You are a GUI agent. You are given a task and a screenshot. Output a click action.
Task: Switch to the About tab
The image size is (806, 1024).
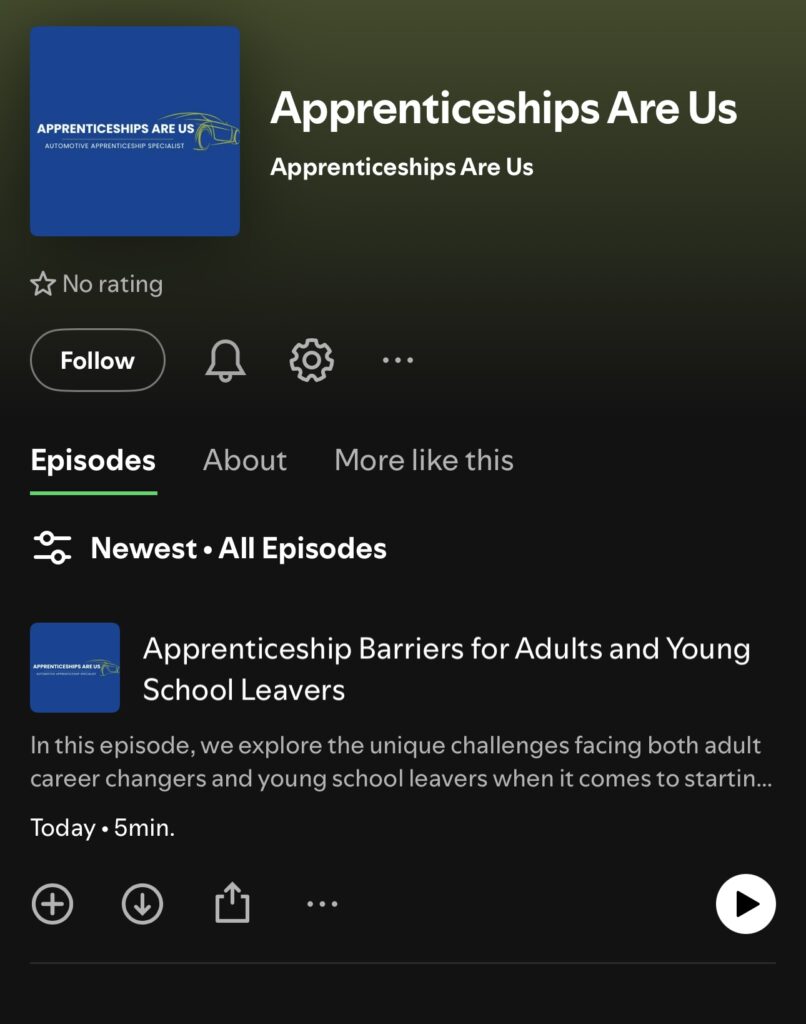[x=244, y=460]
